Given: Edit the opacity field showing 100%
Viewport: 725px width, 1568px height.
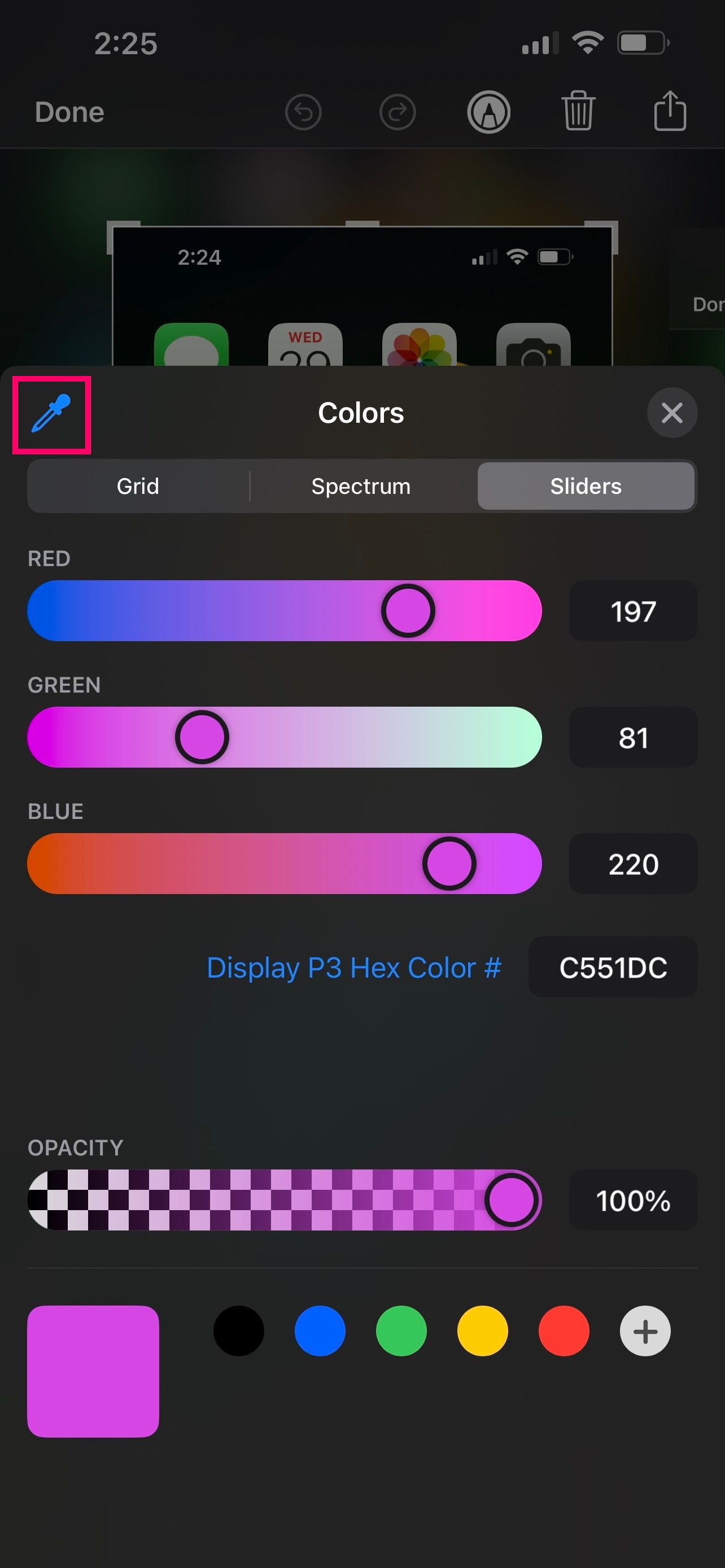Looking at the screenshot, I should tap(632, 1201).
